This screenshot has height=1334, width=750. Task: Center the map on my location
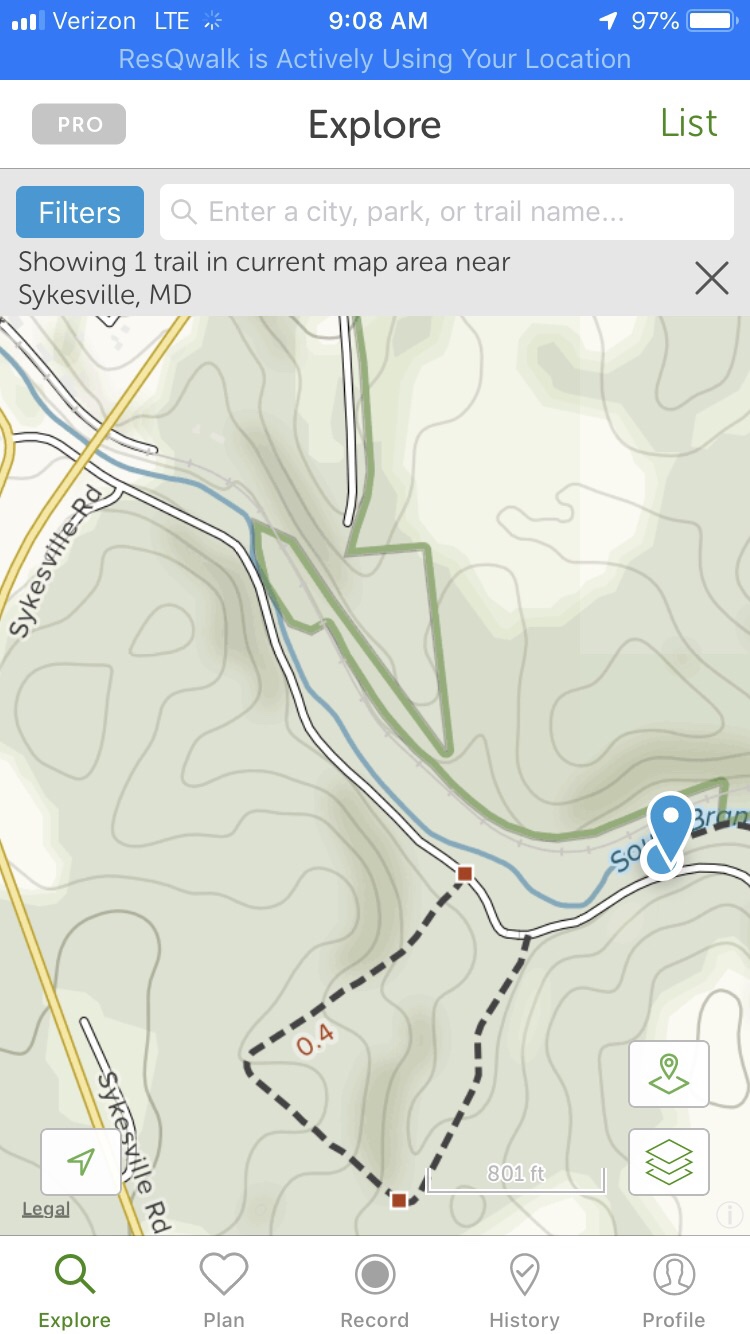tap(81, 1161)
